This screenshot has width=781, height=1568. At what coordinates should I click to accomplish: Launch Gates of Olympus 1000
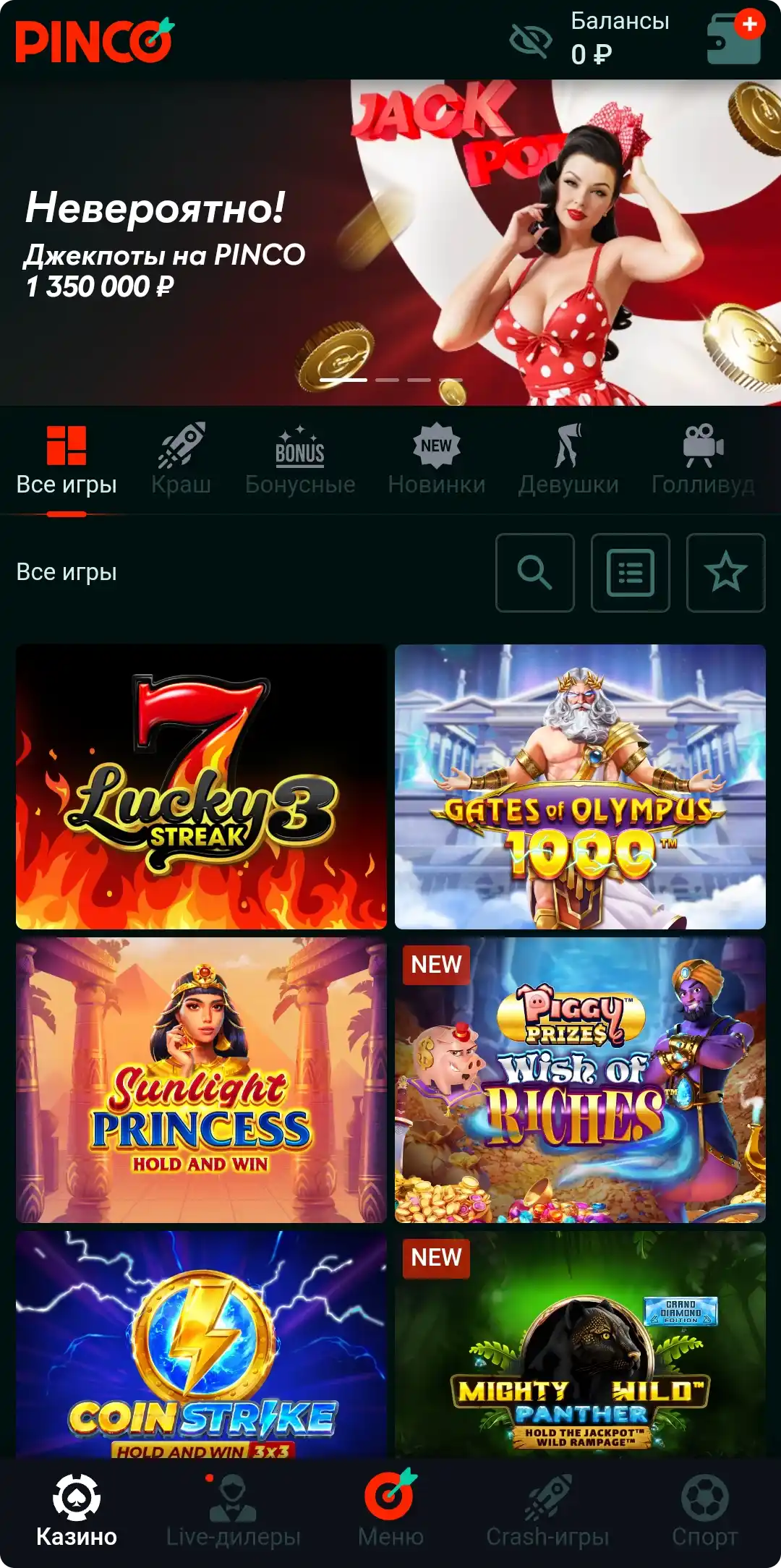click(580, 786)
